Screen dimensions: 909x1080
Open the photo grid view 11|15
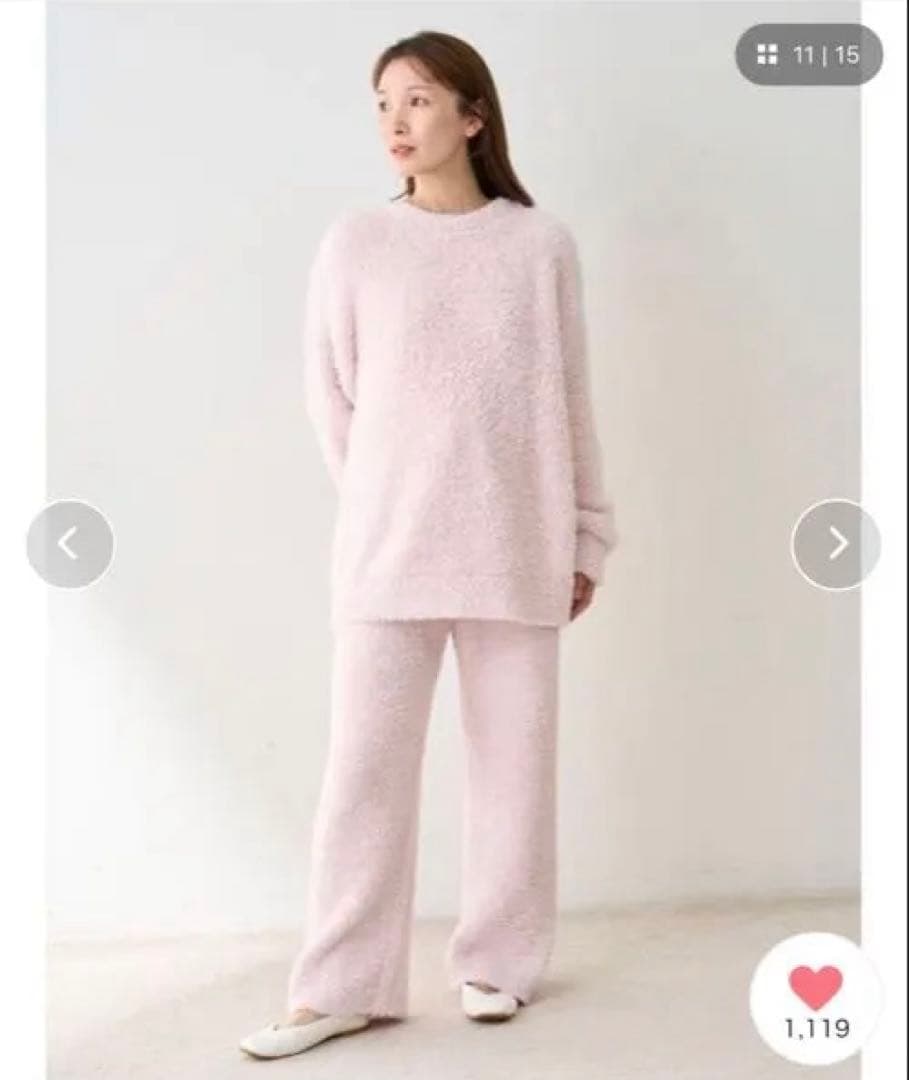[808, 54]
